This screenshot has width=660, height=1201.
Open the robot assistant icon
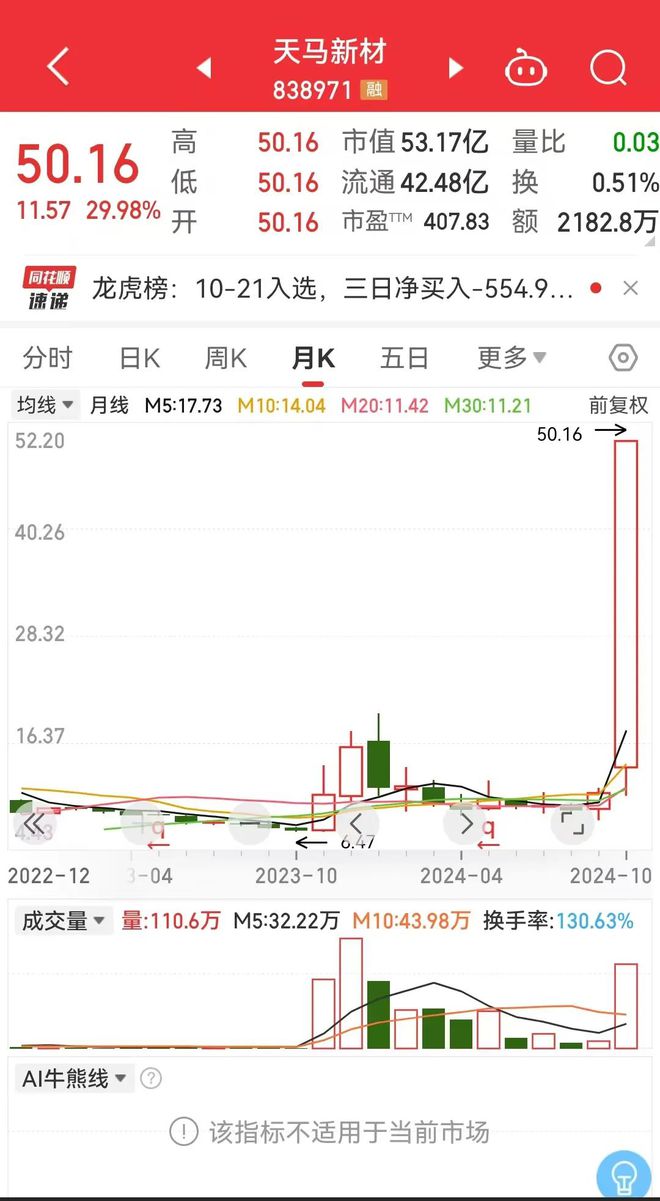click(527, 68)
